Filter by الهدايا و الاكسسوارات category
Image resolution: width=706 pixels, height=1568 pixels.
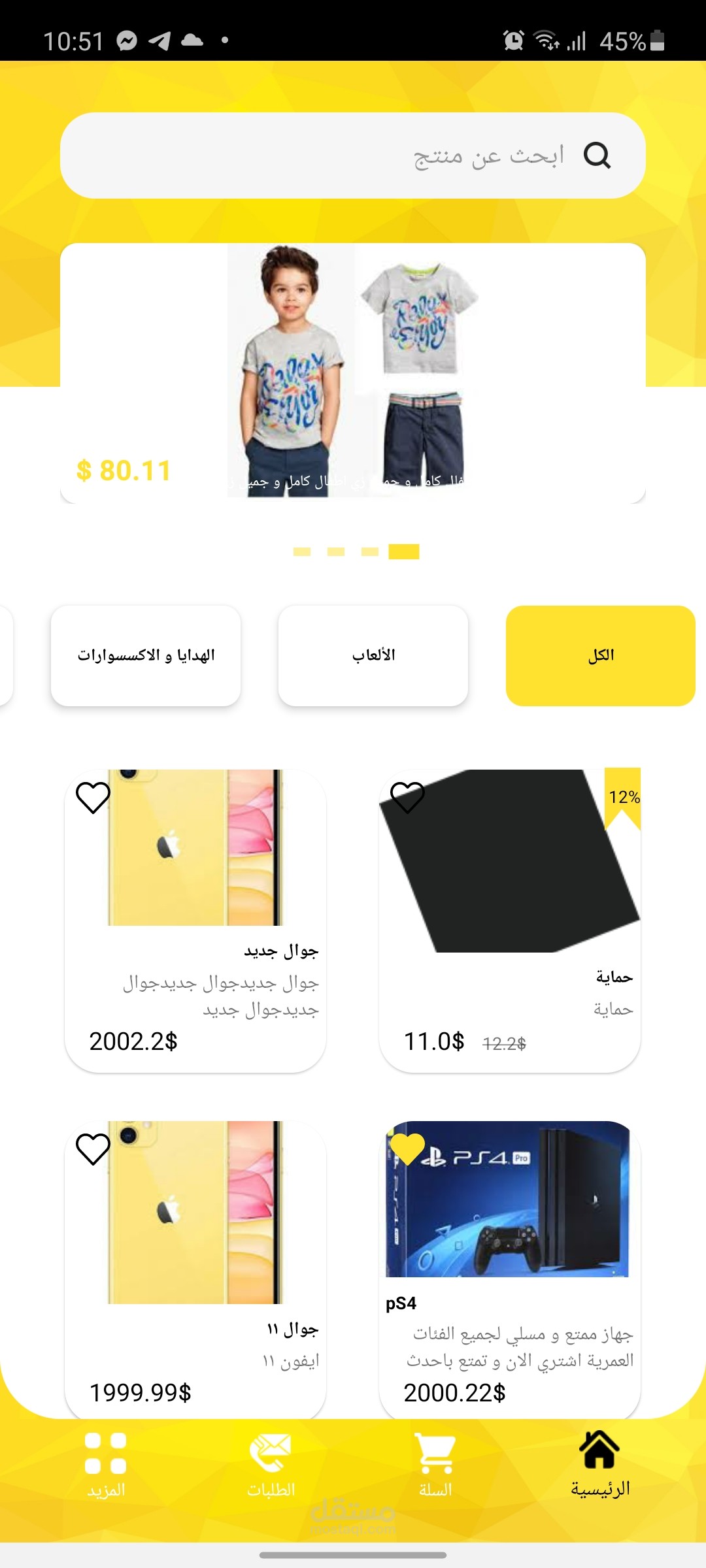[x=146, y=655]
